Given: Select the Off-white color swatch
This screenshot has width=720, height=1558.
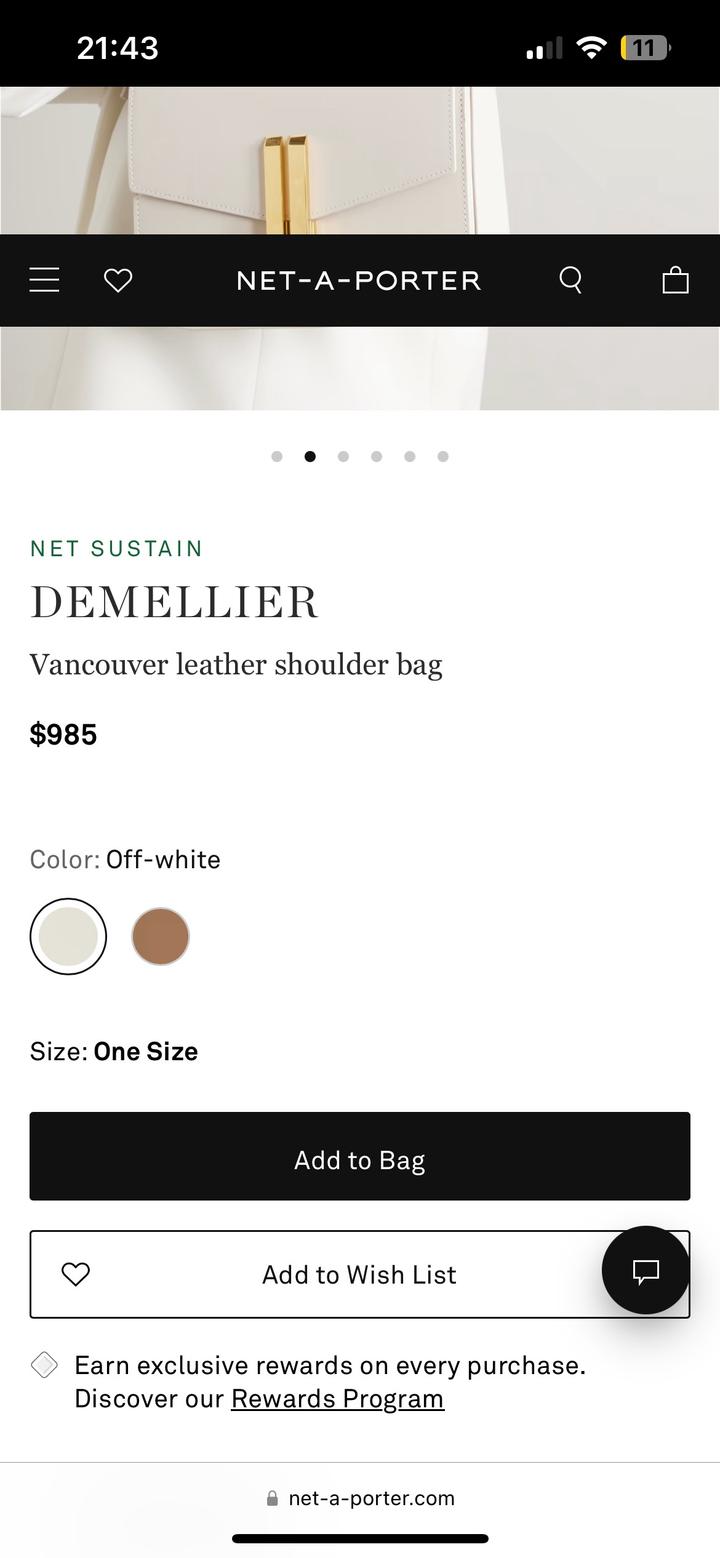Looking at the screenshot, I should point(68,936).
